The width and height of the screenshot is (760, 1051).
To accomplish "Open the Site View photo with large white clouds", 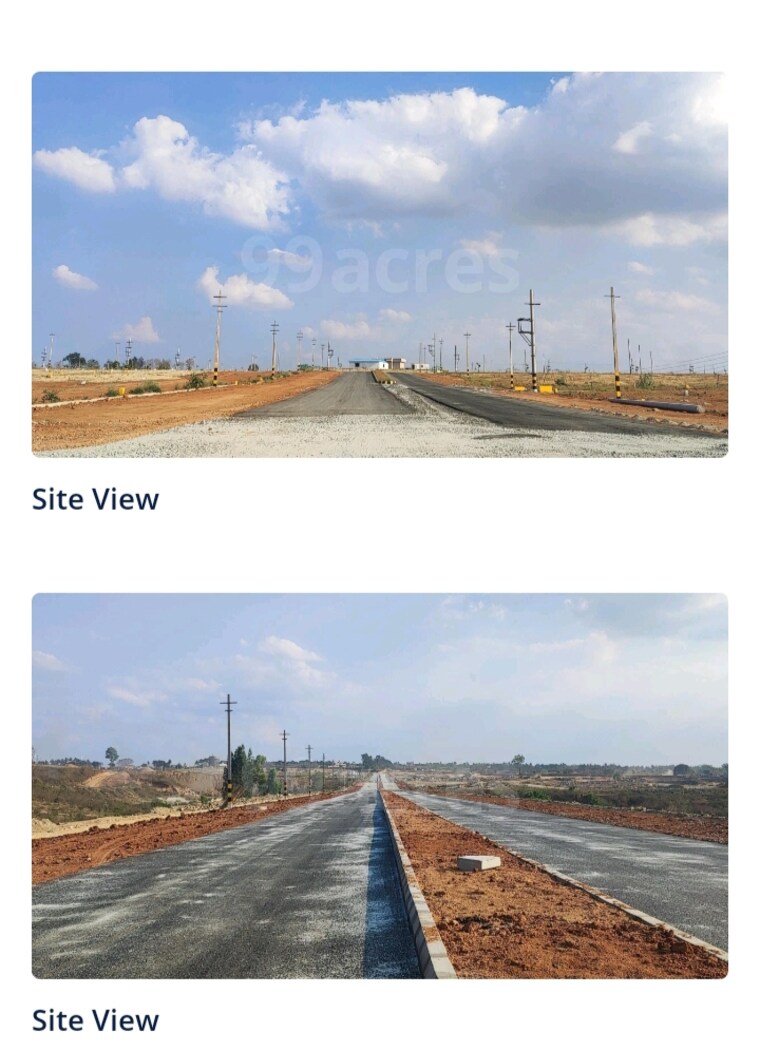I will [x=379, y=264].
